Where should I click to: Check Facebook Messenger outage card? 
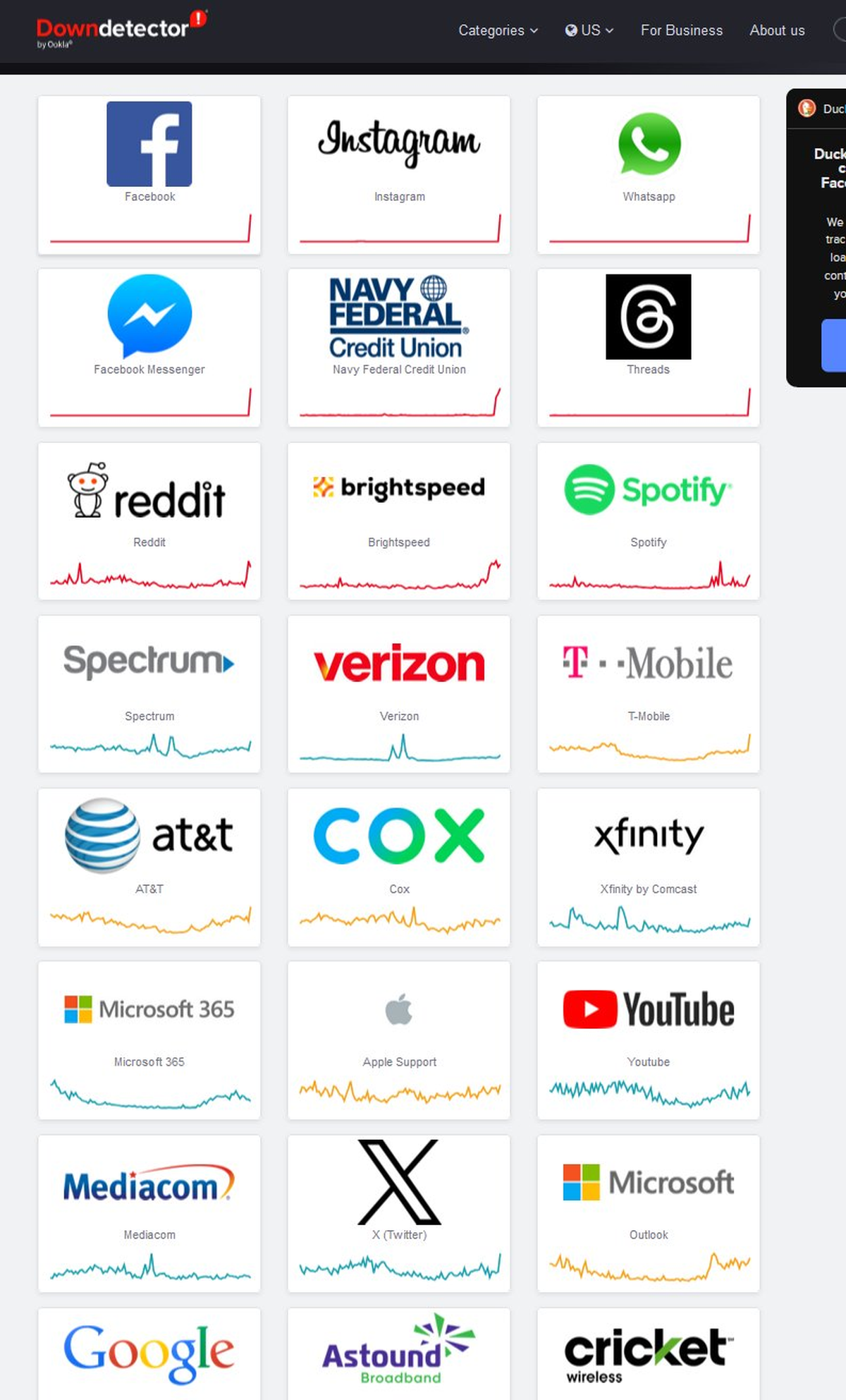(x=149, y=347)
